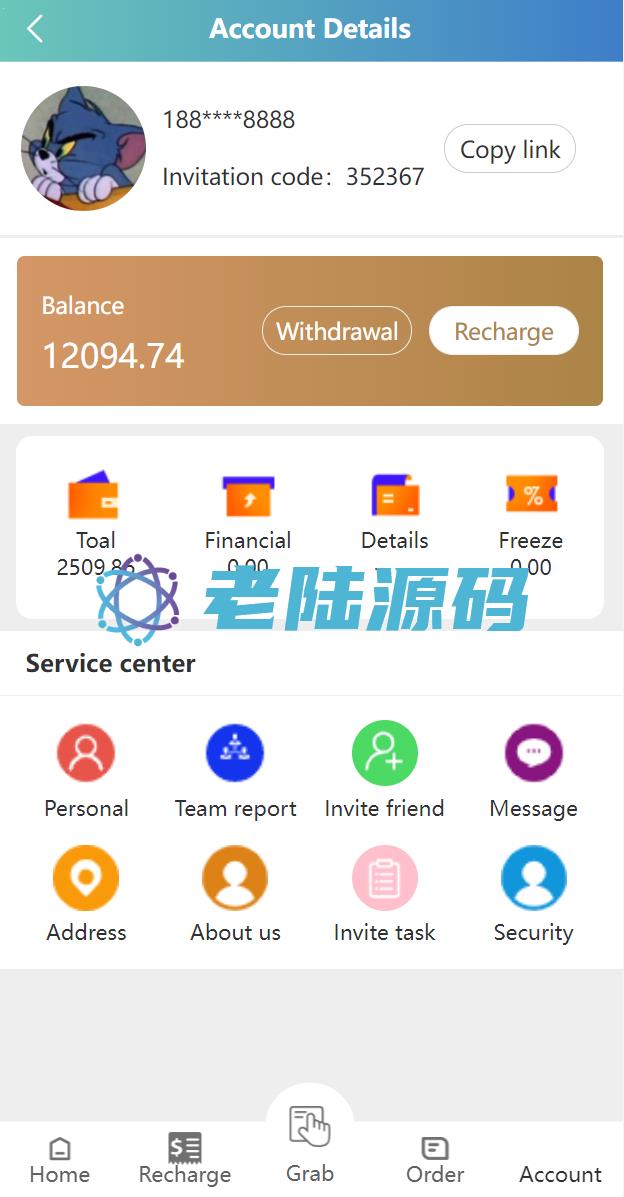Screen dimensions: 624x1197
Task: Tap the Recharge button on the balance card
Action: click(503, 331)
